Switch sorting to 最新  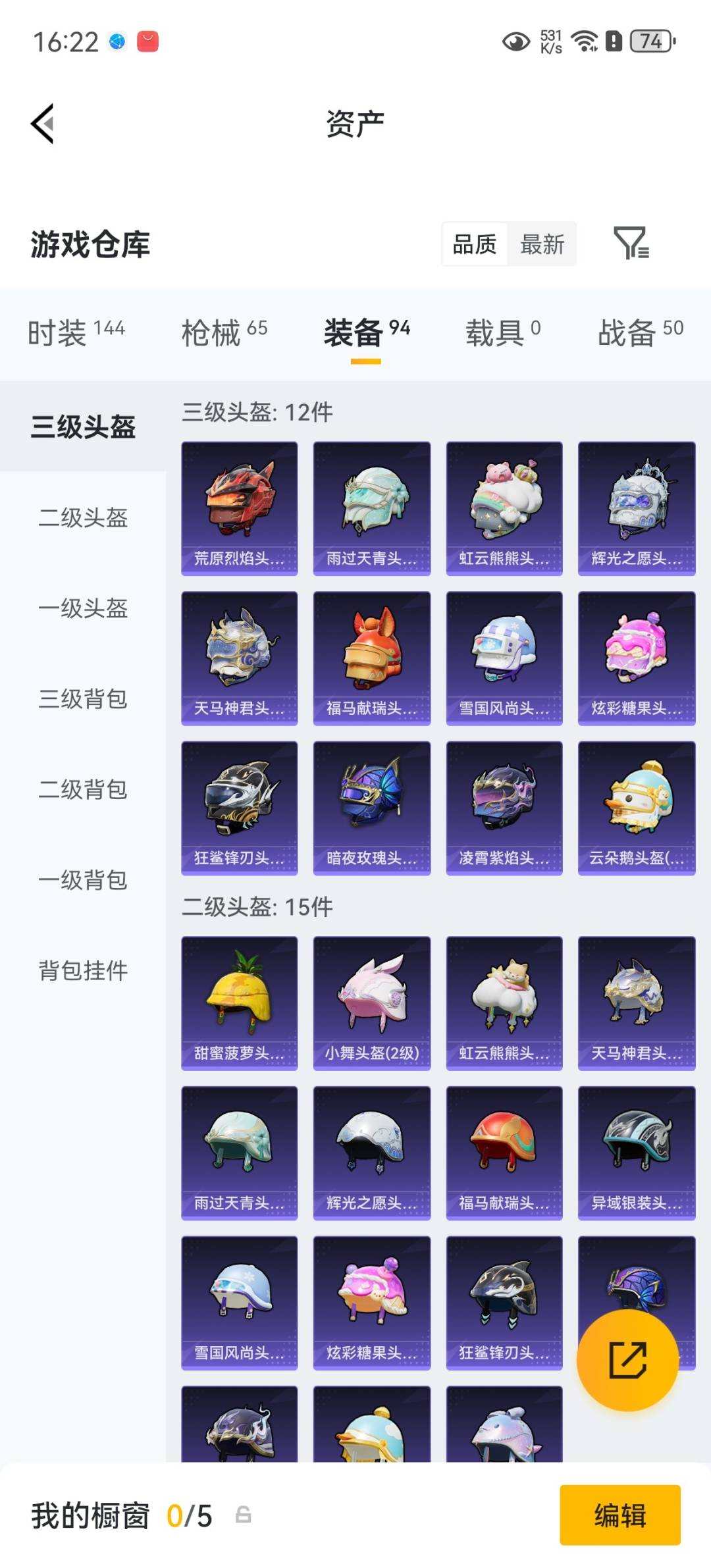(x=542, y=244)
